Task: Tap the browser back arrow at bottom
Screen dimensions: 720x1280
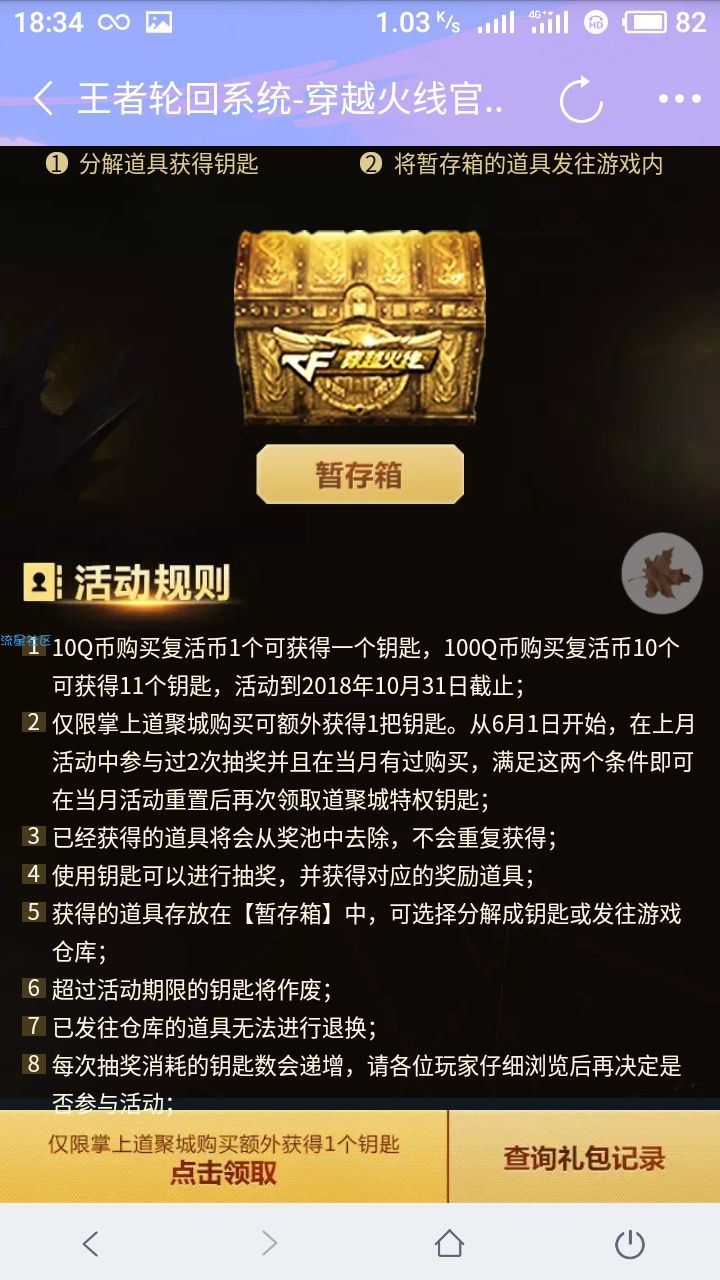Action: [90, 1243]
